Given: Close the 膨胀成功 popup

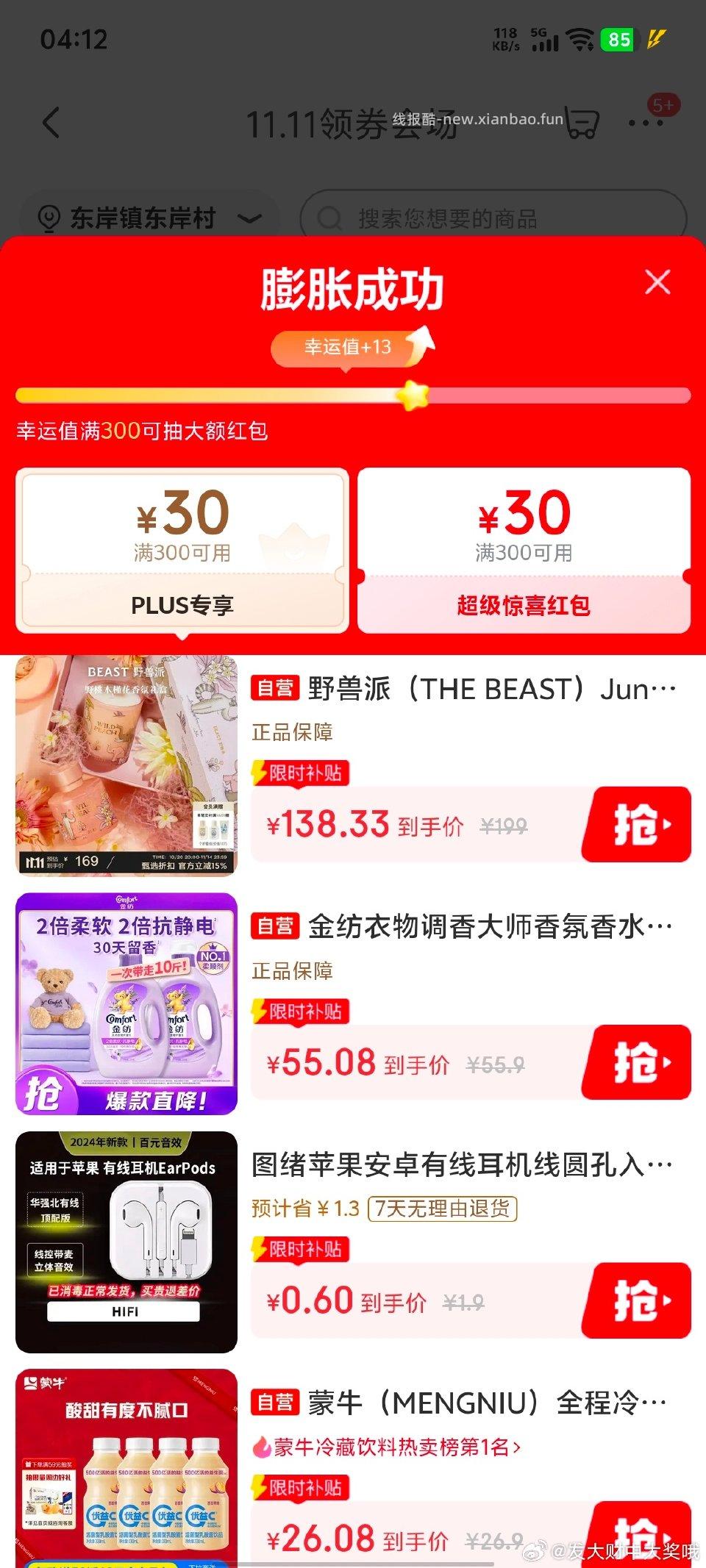Looking at the screenshot, I should click(657, 283).
